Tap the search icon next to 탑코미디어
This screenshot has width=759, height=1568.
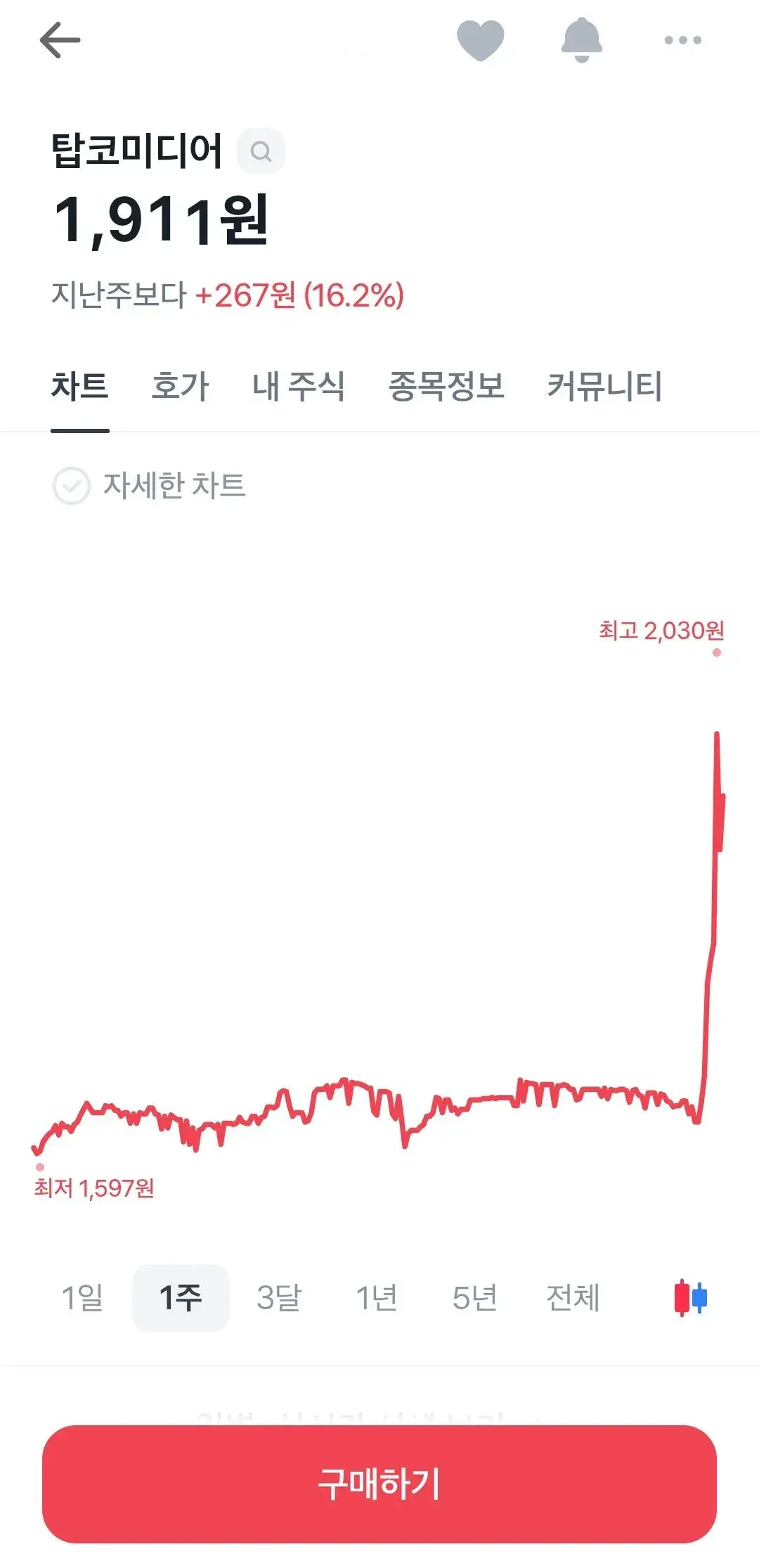(x=262, y=151)
